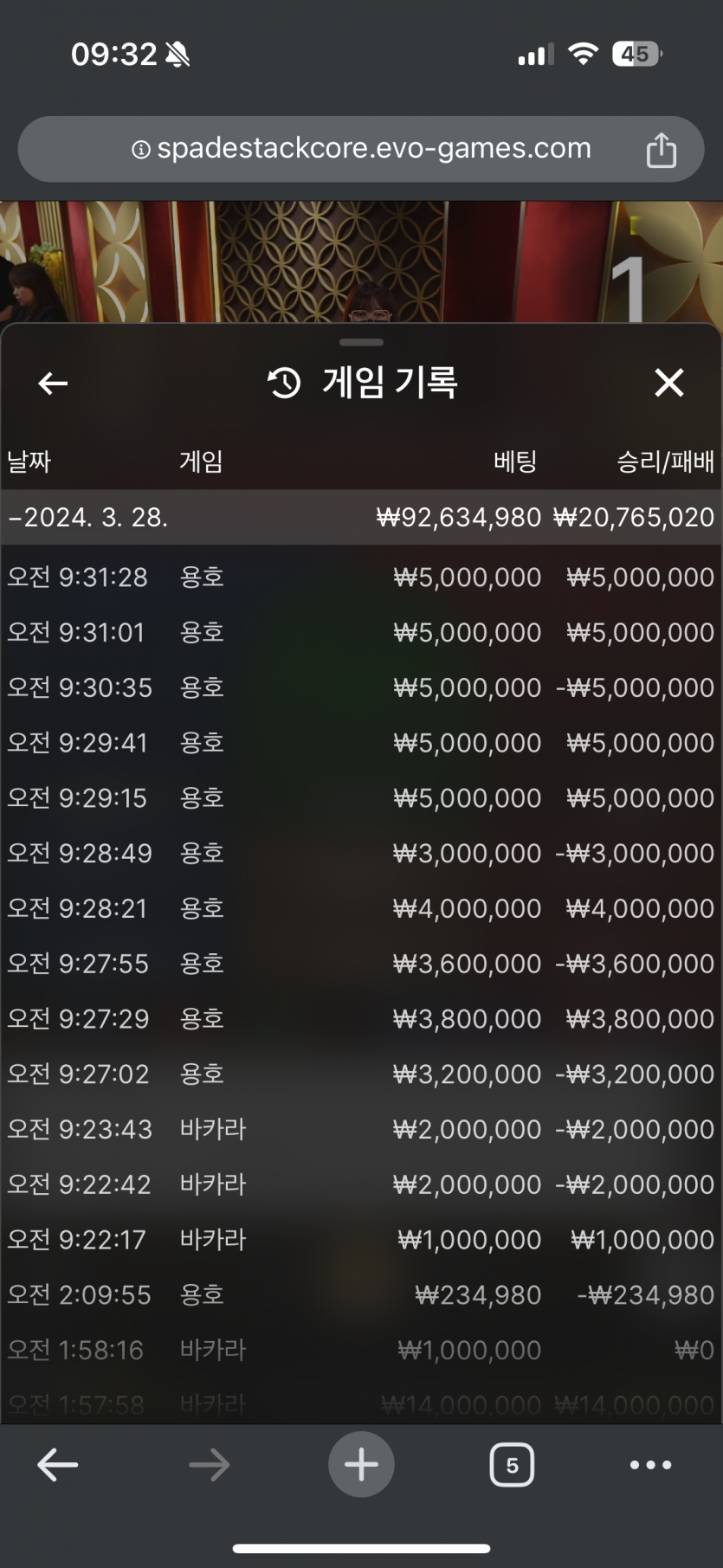Open a new browser tab
Screen dimensions: 723x1568
tap(361, 1465)
